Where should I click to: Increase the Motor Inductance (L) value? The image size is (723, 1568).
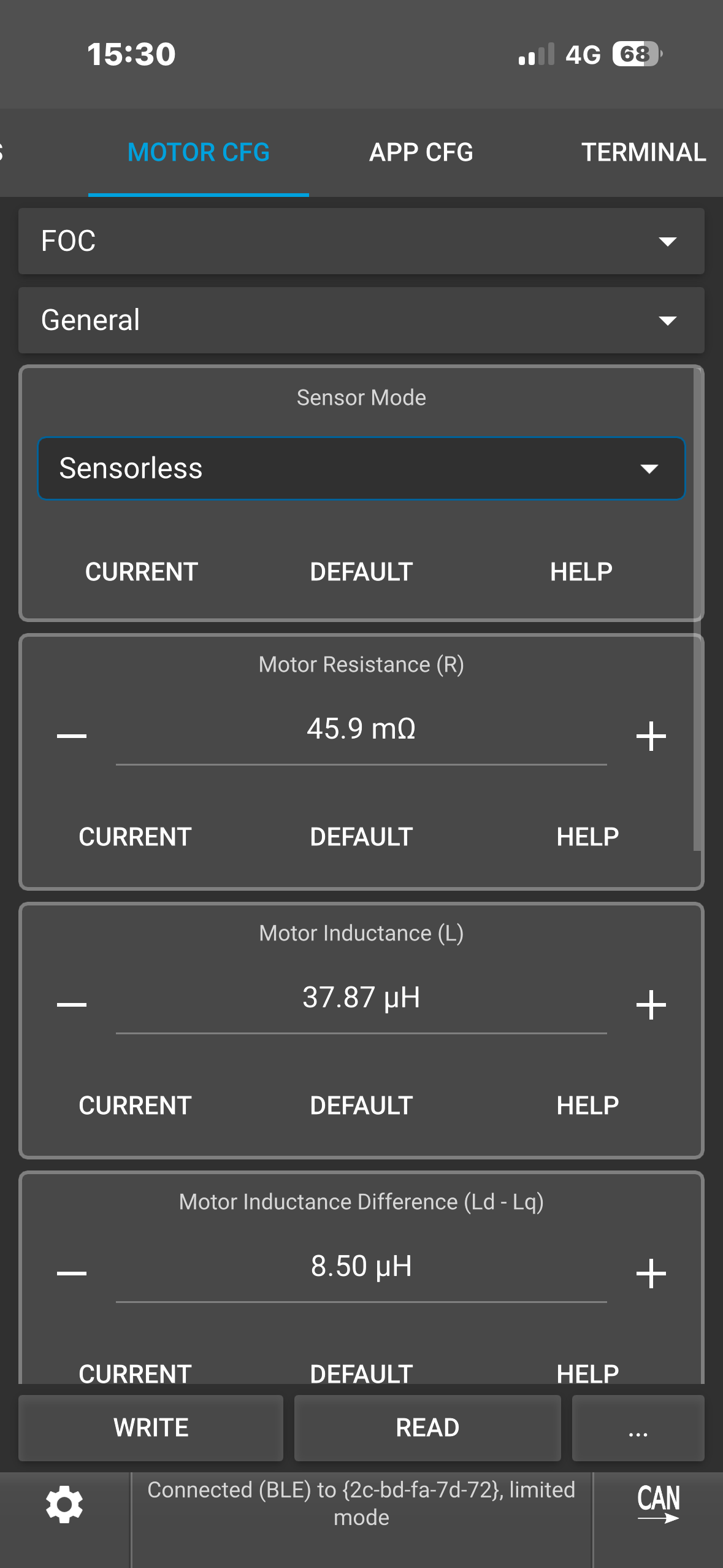[x=651, y=1004]
